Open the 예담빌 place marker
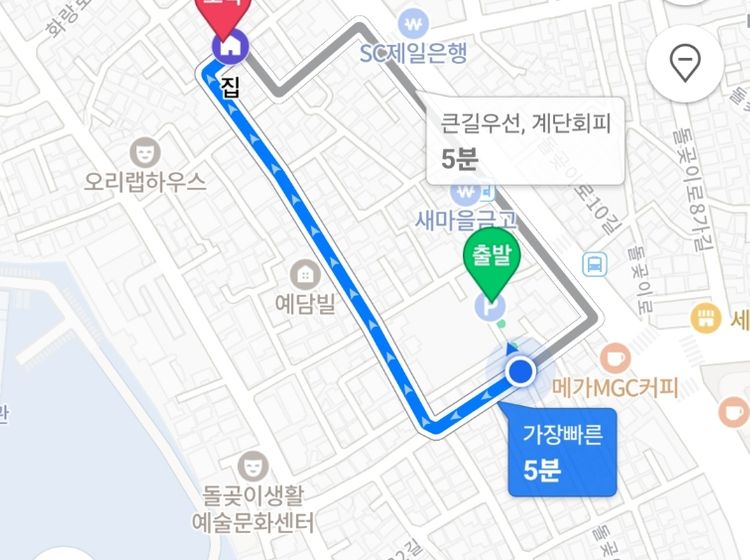 click(304, 273)
